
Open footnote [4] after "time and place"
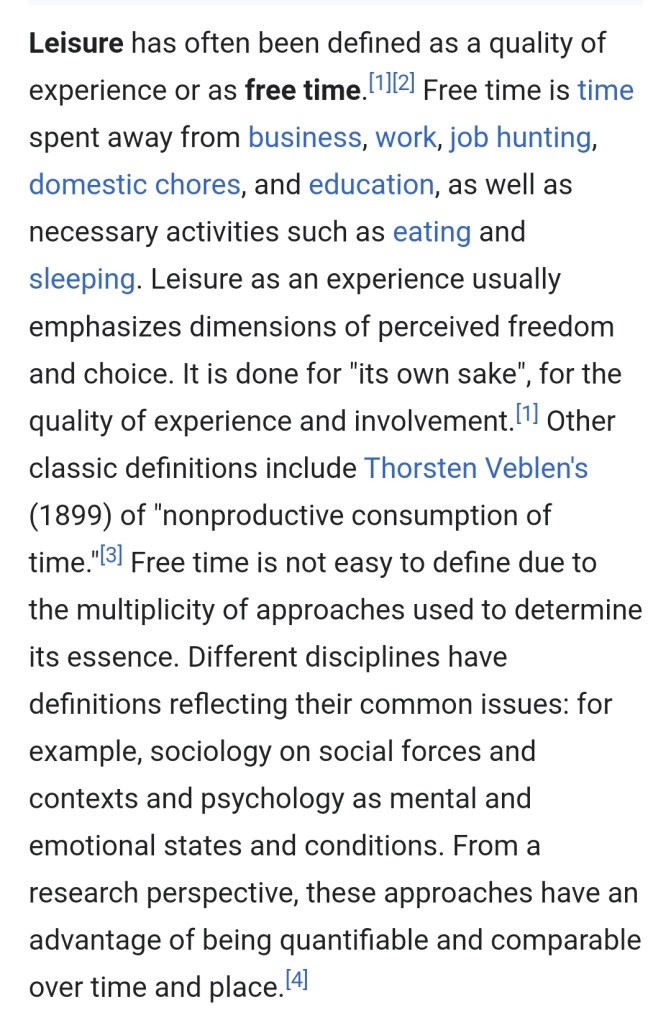point(296,980)
